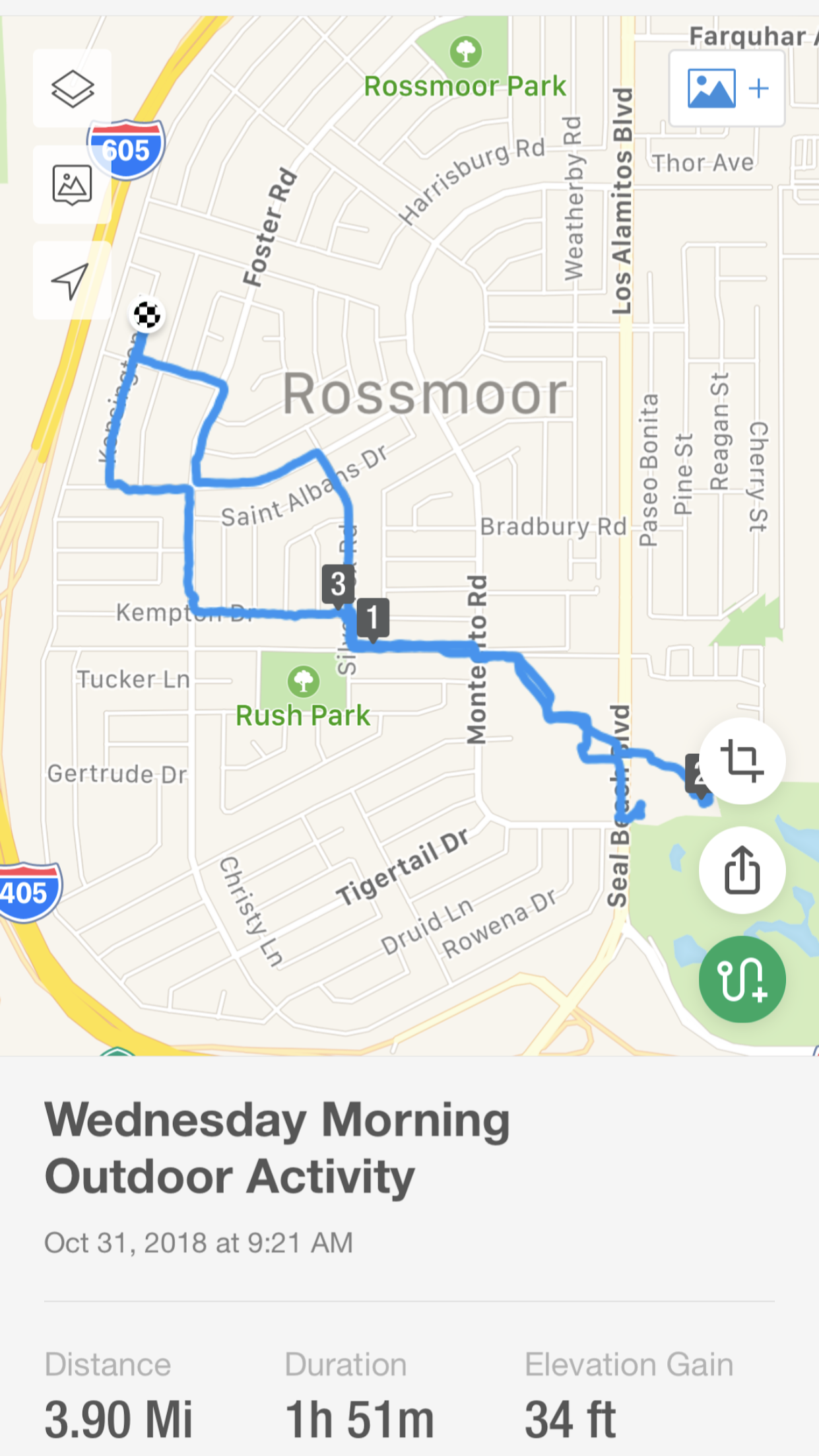Viewport: 819px width, 1456px height.
Task: Add a photo to this activity
Action: coord(727,88)
